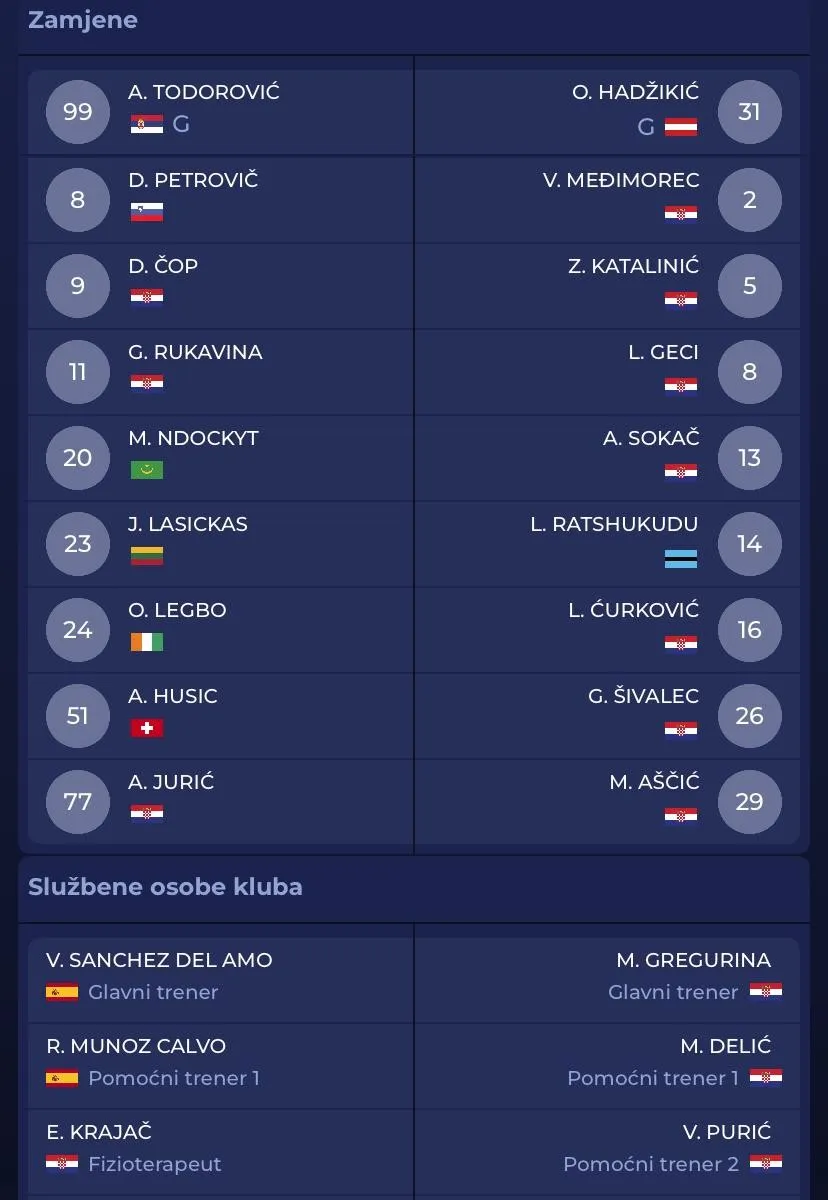828x1200 pixels.
Task: Open O. Hadžikić player profile
Action: click(x=635, y=93)
